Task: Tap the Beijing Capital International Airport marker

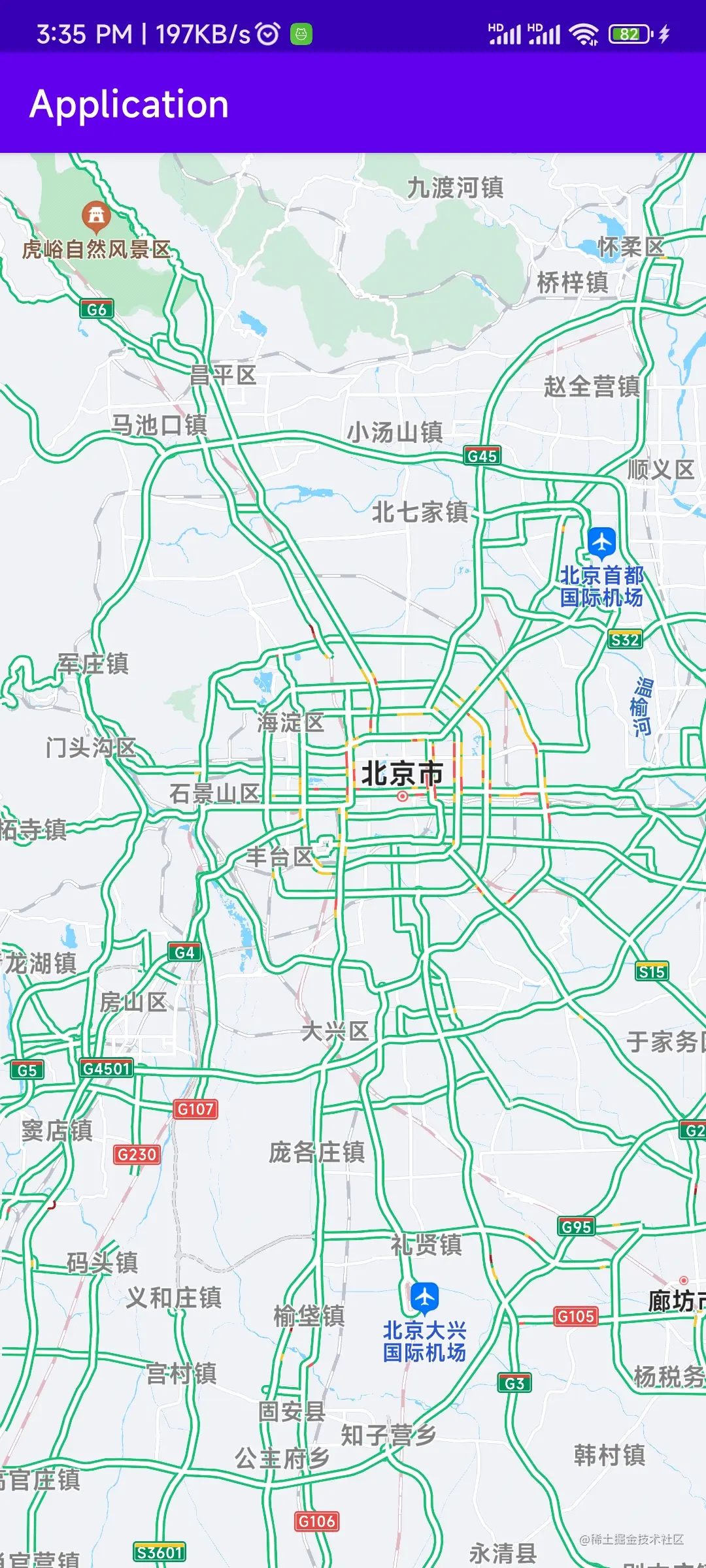Action: point(601,542)
